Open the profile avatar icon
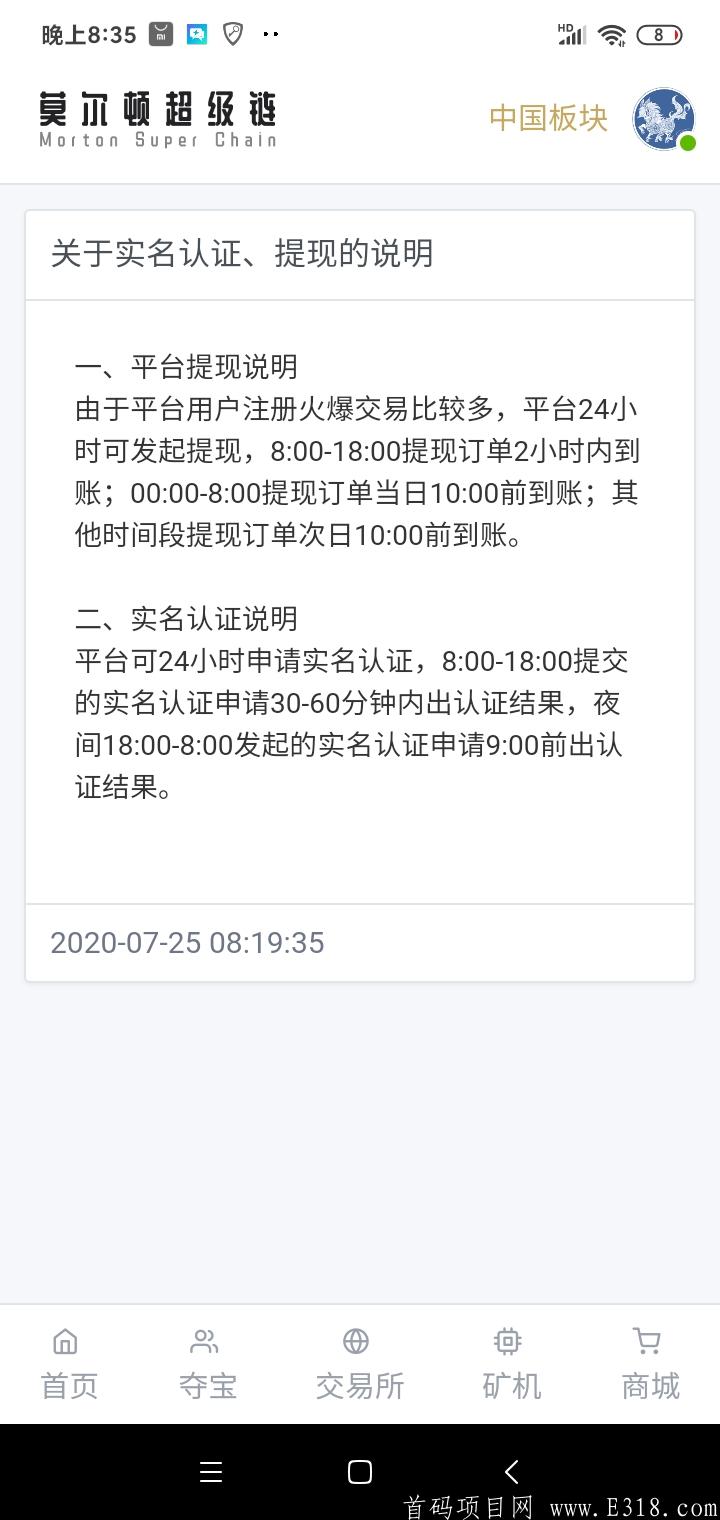This screenshot has height=1520, width=720. [x=664, y=119]
